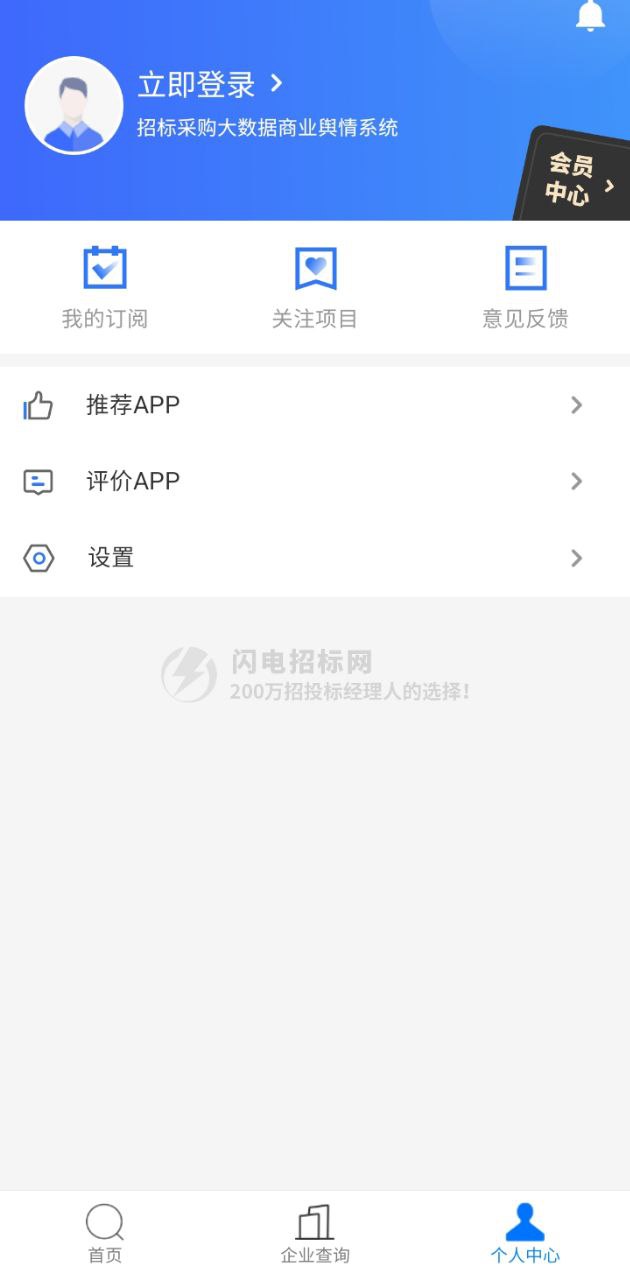Open 意见反馈 feedback
This screenshot has height=1280, width=630.
coord(525,287)
